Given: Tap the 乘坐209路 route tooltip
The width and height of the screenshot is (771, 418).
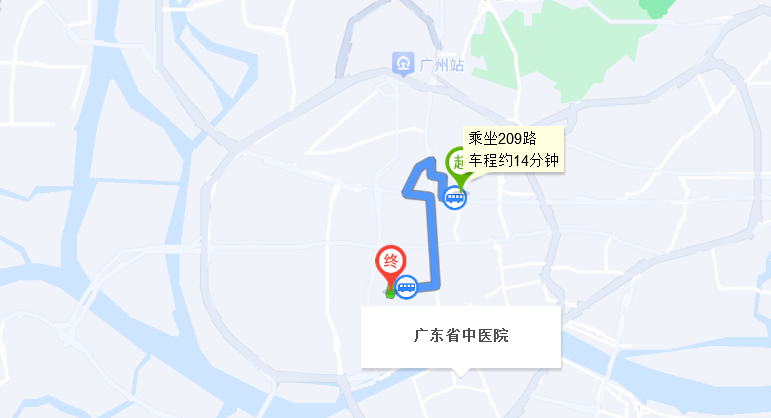Looking at the screenshot, I should click(x=514, y=149).
